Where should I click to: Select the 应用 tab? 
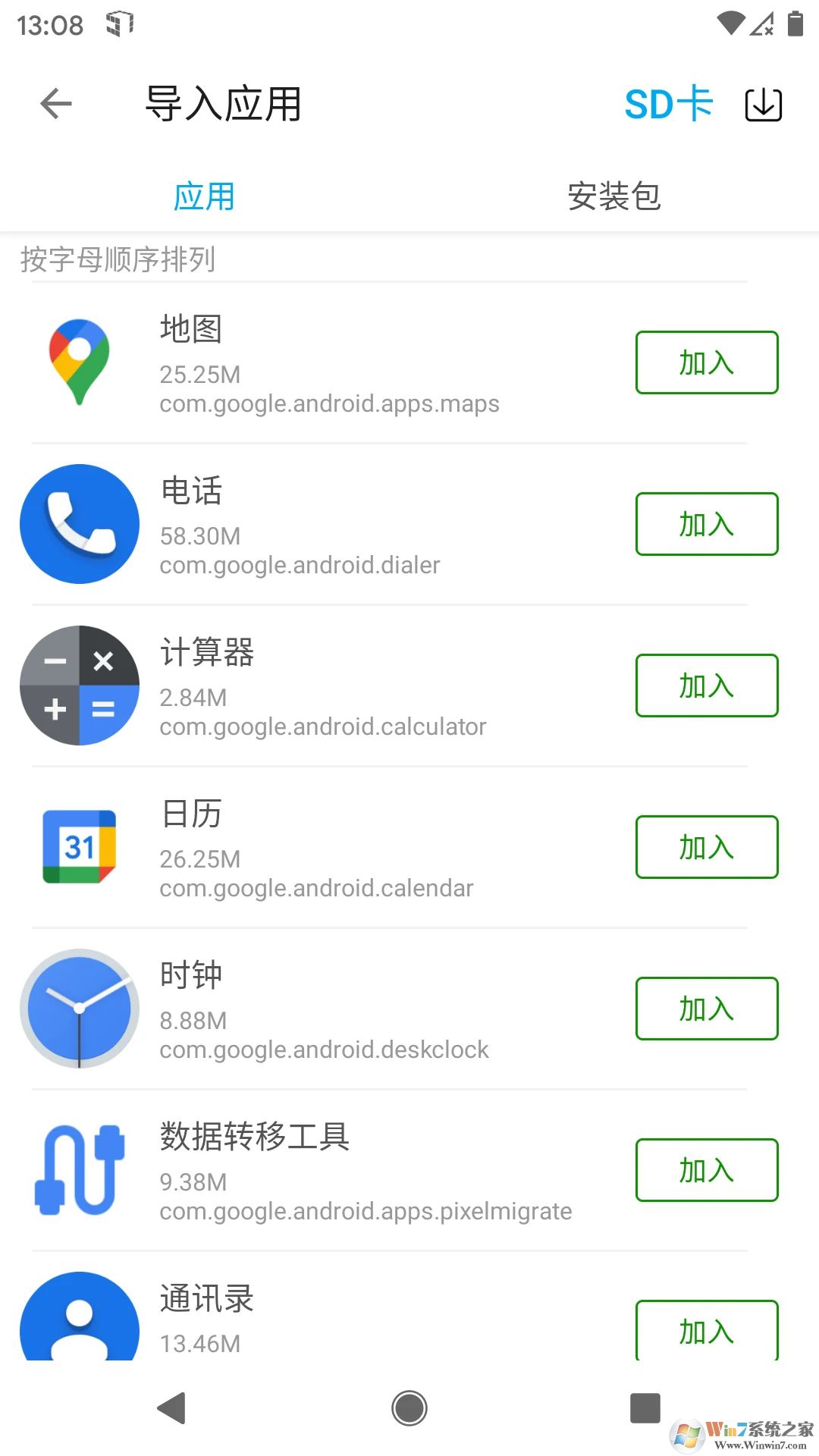click(x=204, y=196)
